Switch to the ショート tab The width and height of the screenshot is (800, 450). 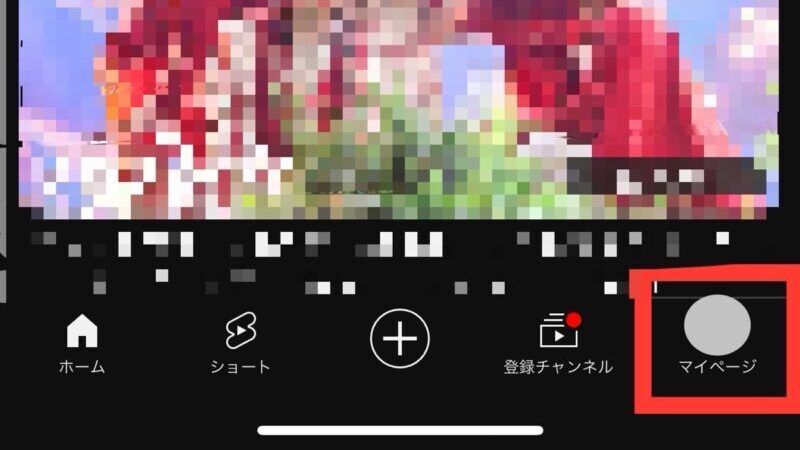point(240,343)
